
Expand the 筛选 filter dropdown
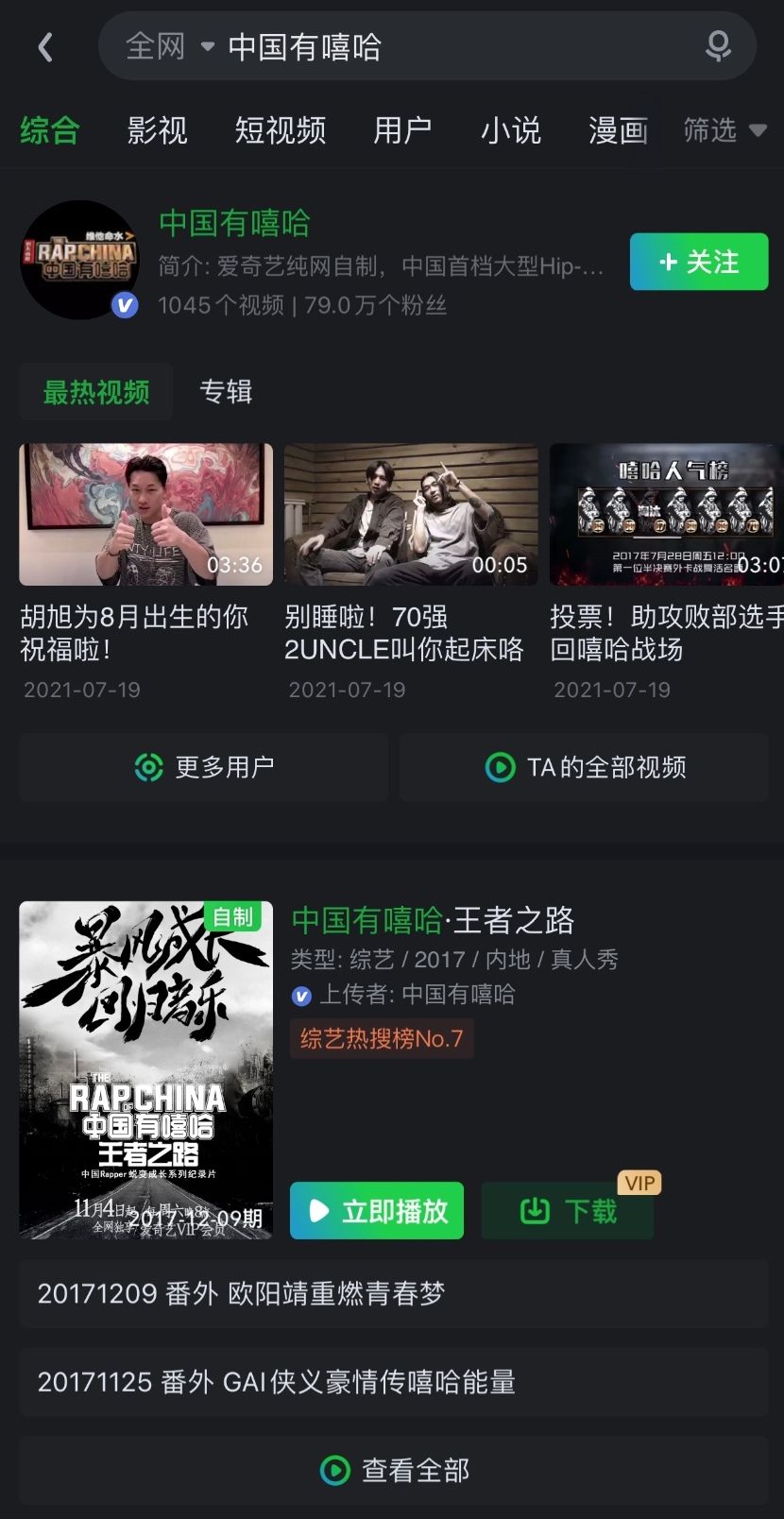point(723,131)
